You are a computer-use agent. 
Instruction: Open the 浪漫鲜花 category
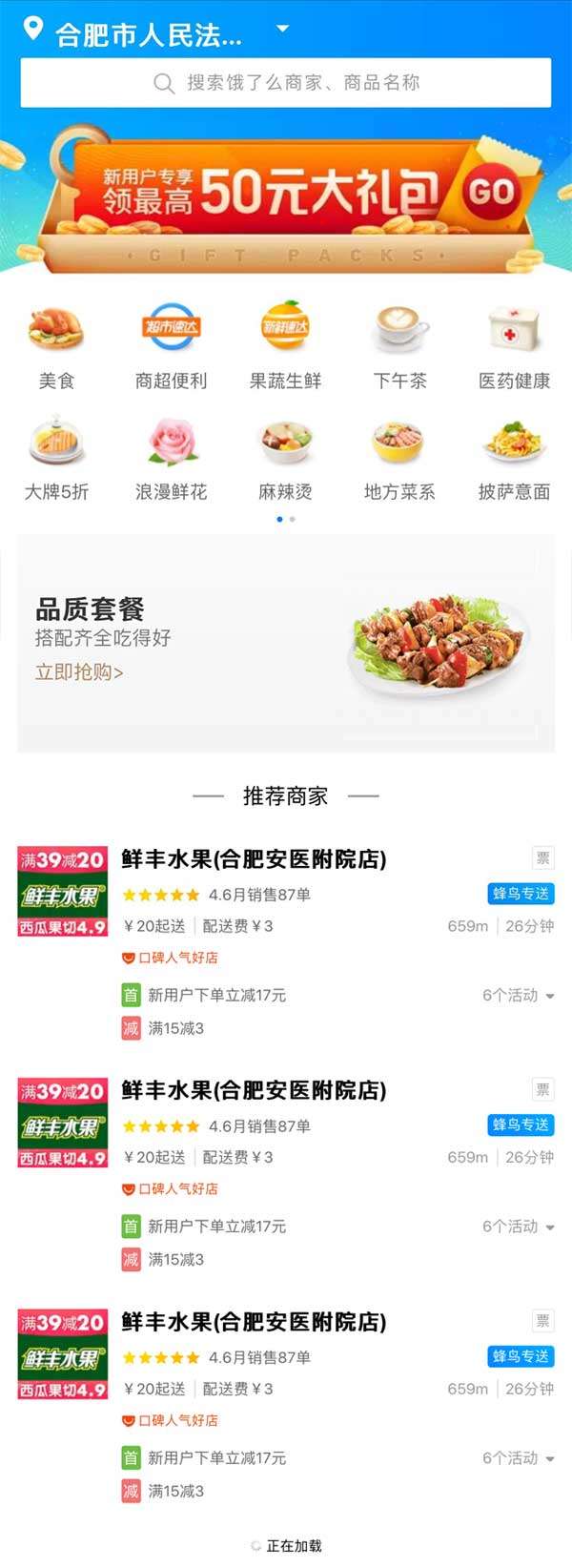(x=171, y=459)
